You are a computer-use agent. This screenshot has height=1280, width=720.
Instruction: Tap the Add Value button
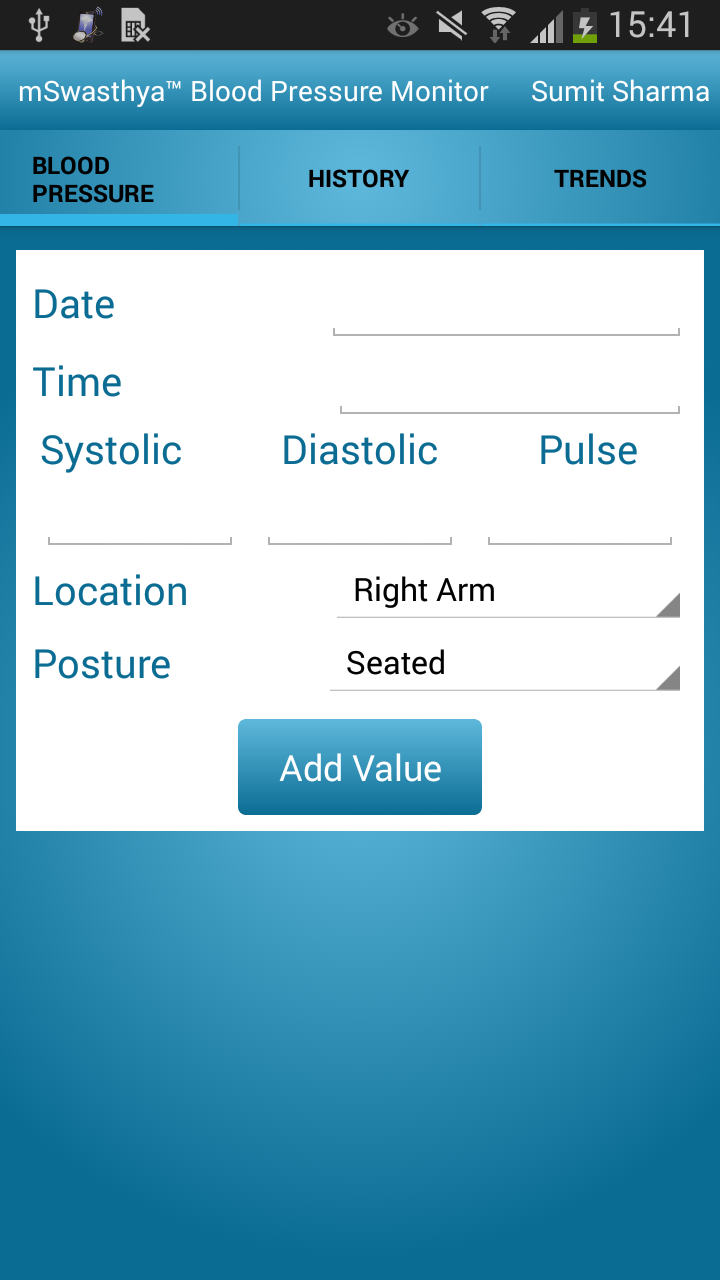(x=360, y=767)
